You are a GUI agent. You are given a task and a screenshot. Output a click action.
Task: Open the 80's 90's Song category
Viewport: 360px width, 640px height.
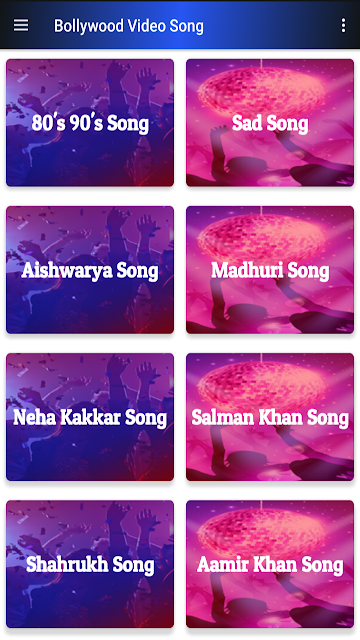pyautogui.click(x=90, y=123)
